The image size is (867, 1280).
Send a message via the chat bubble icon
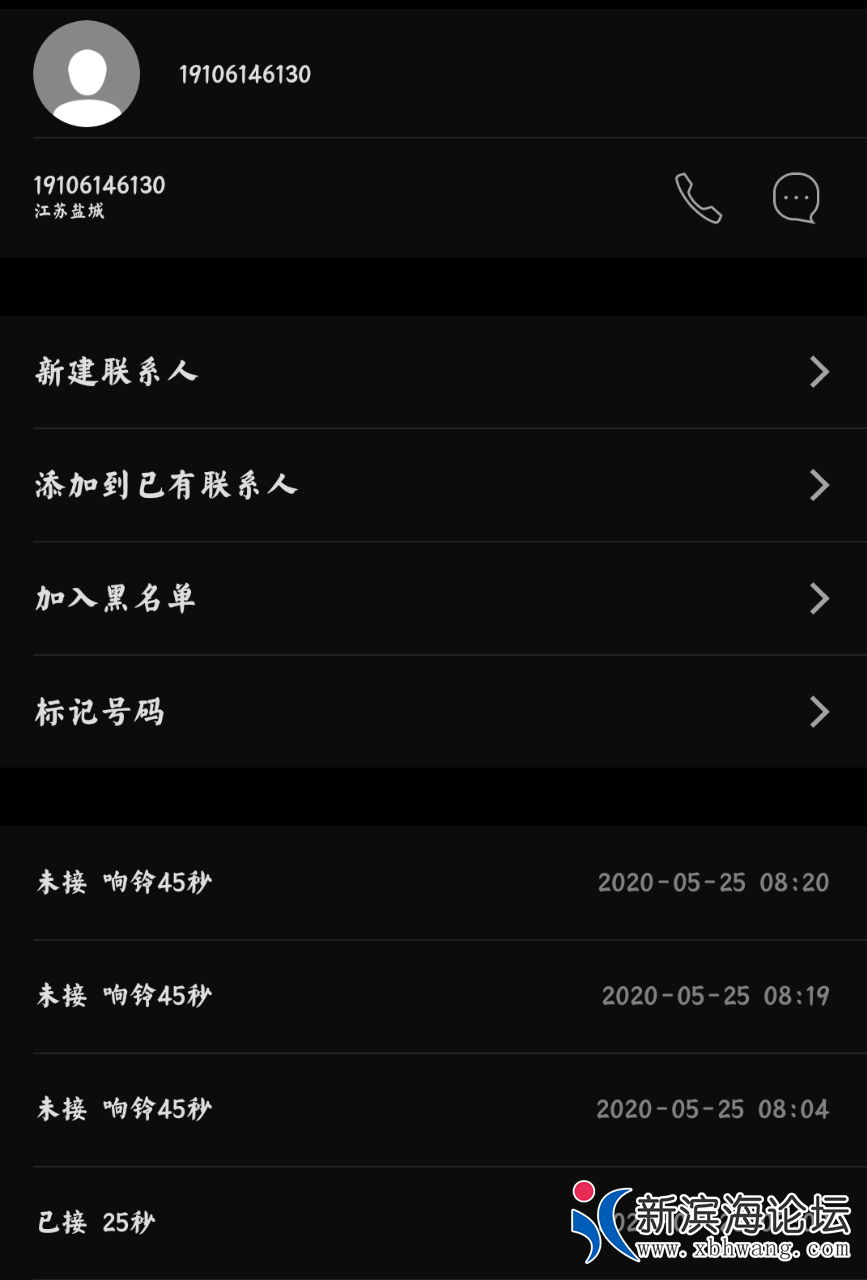[x=796, y=198]
